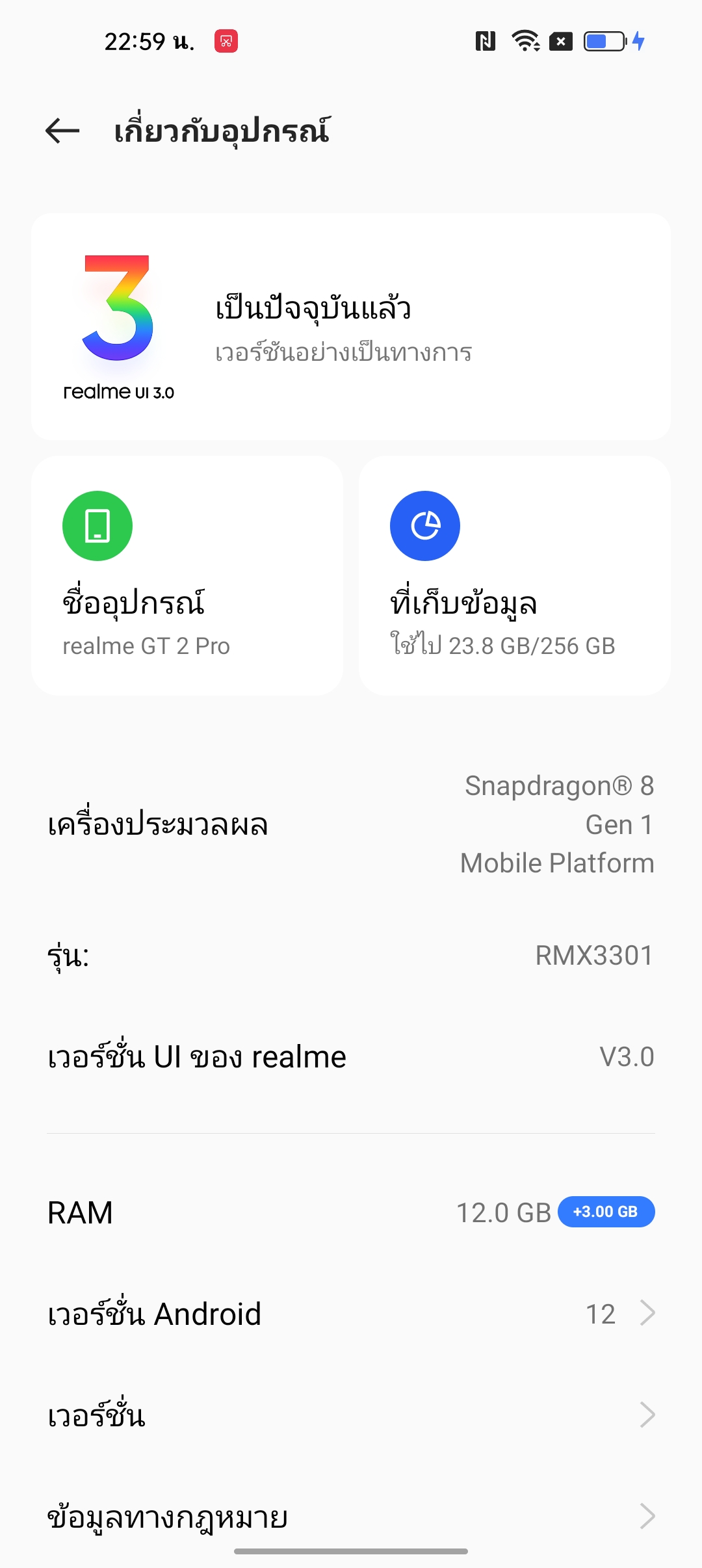Image resolution: width=702 pixels, height=1568 pixels.
Task: Open the ที่เก็บข้อมูล storage card
Action: point(514,575)
